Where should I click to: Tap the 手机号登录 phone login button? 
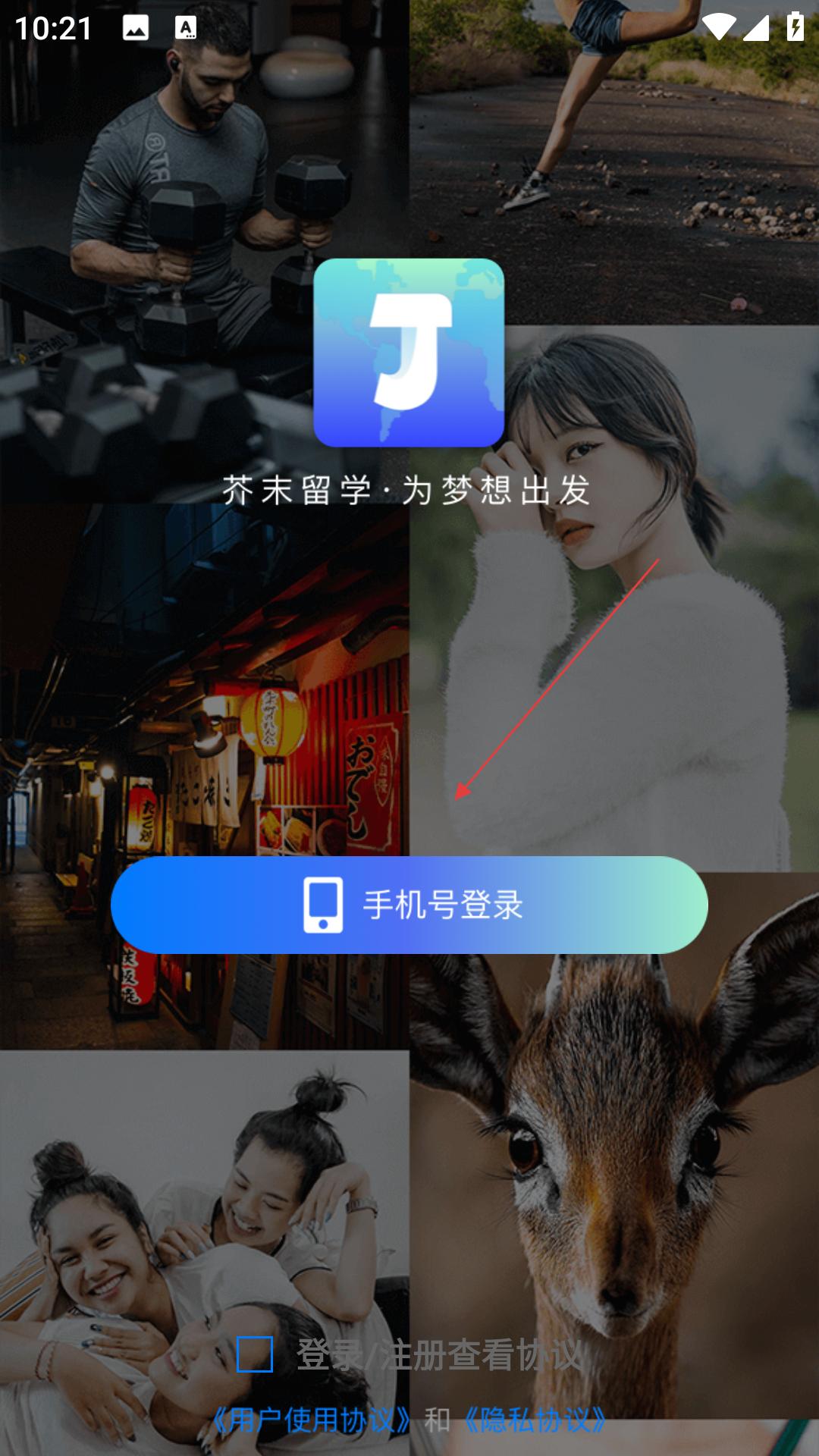pos(409,905)
